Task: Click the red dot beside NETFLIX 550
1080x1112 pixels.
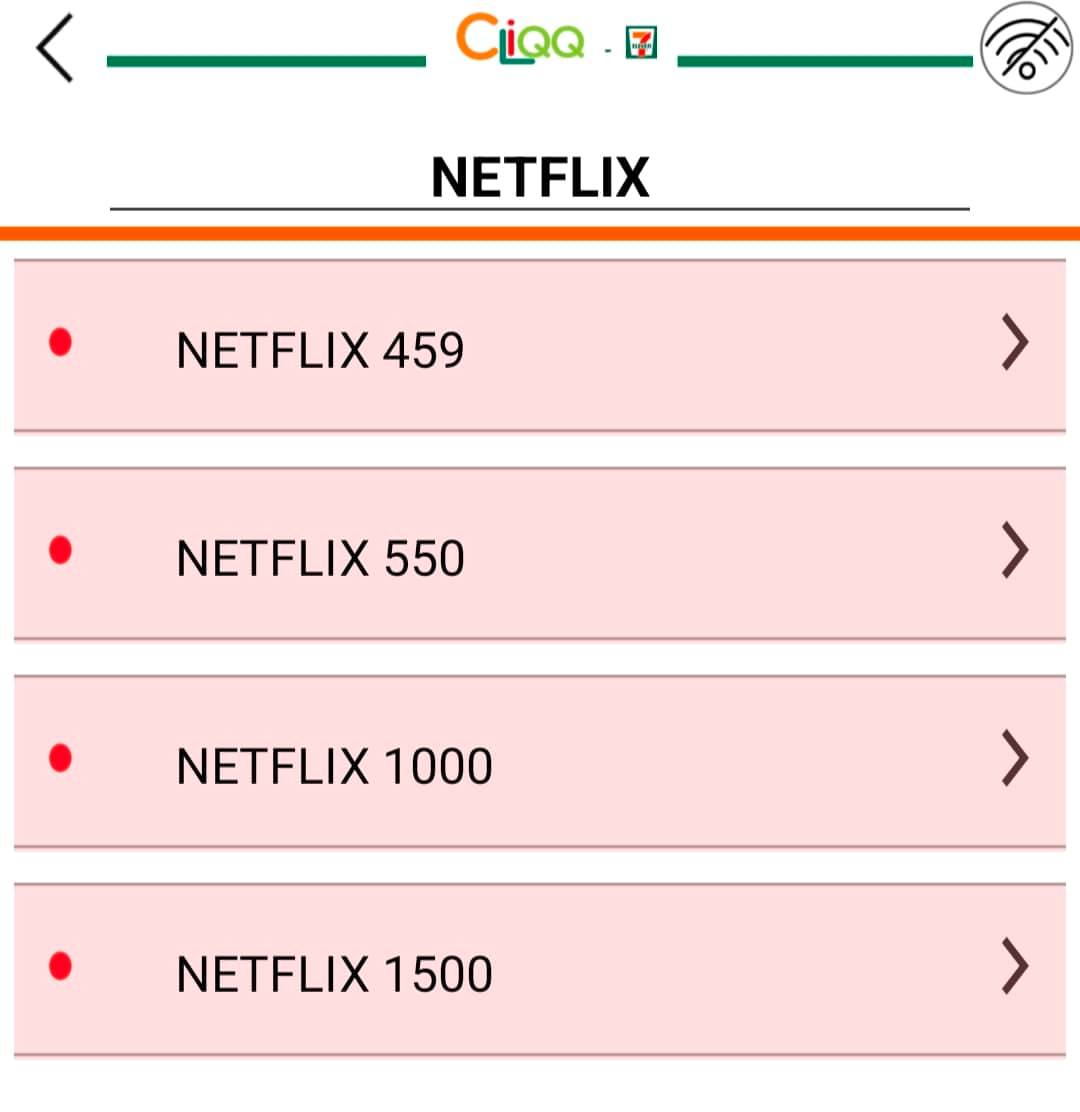Action: pyautogui.click(x=61, y=549)
